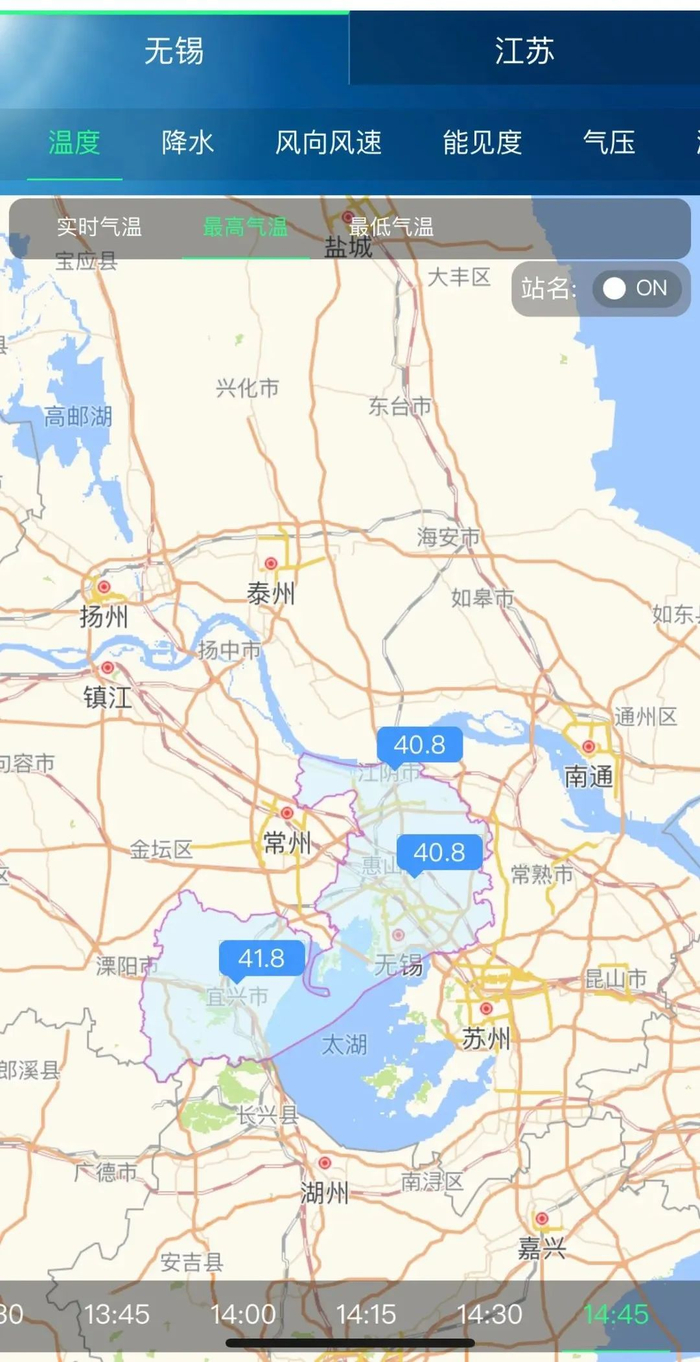Tap the 40.8 marker near 江阴市
The height and width of the screenshot is (1362, 700).
pyautogui.click(x=419, y=745)
